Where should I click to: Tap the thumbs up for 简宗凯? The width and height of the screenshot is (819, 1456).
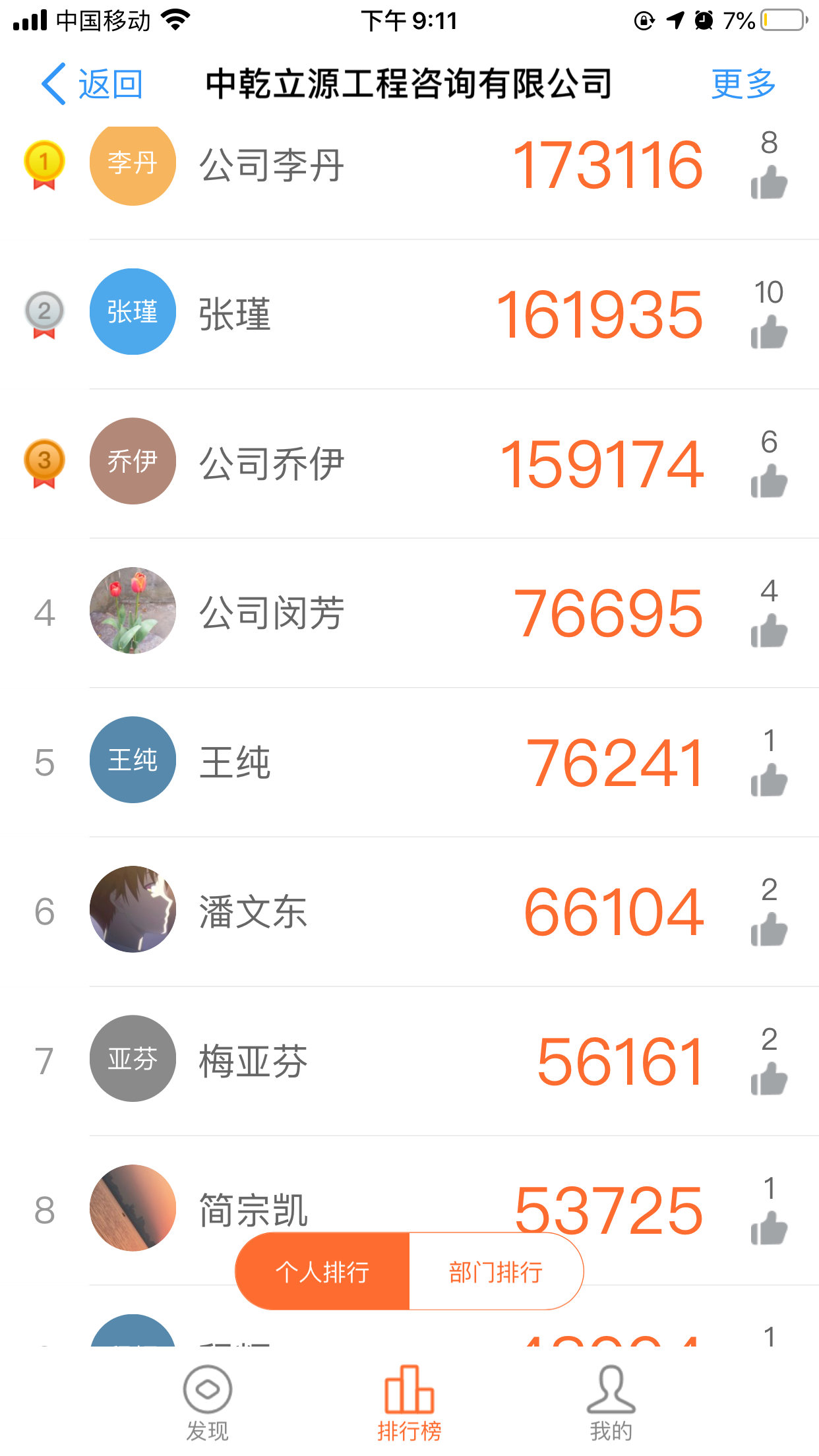pos(769,1228)
